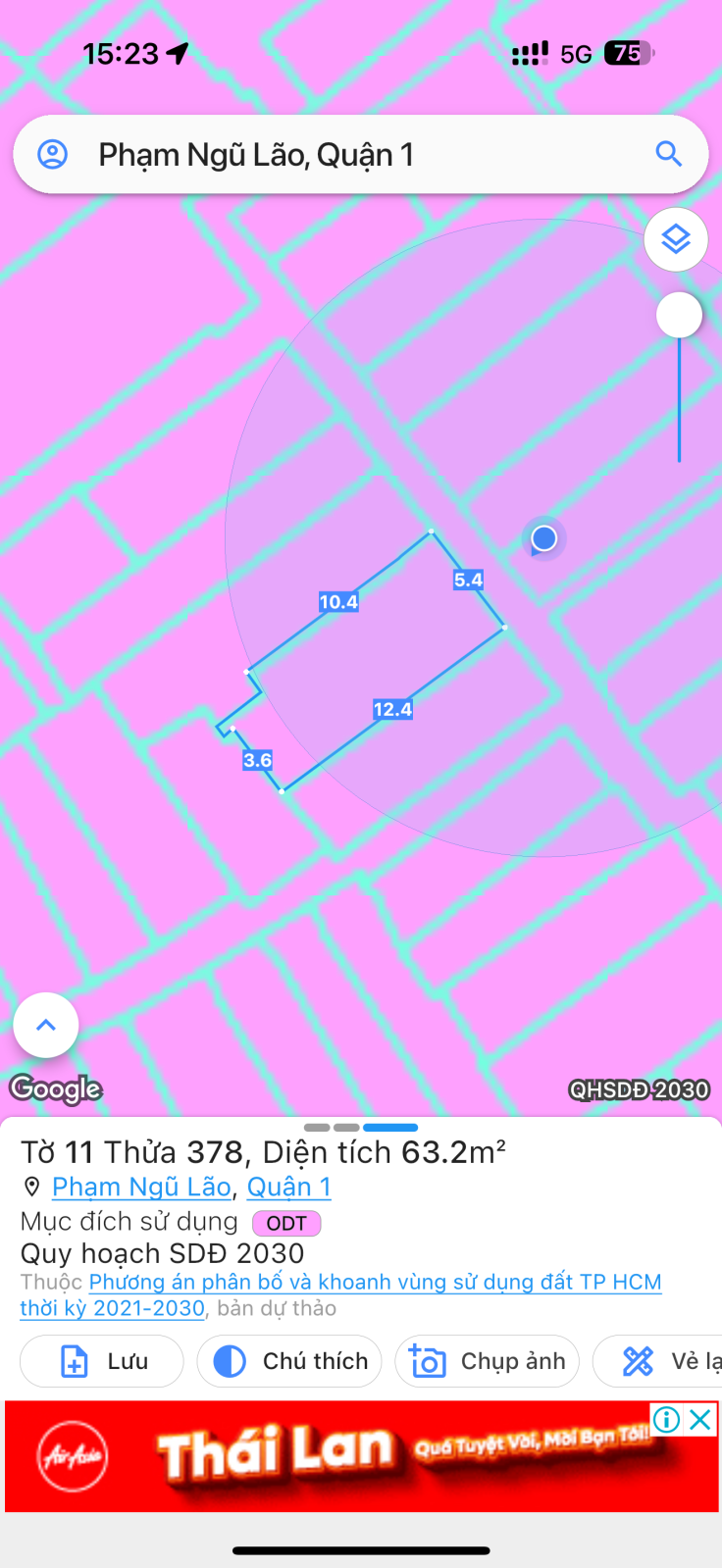Open the Quận 1 district link
The image size is (722, 1568).
[x=289, y=1188]
